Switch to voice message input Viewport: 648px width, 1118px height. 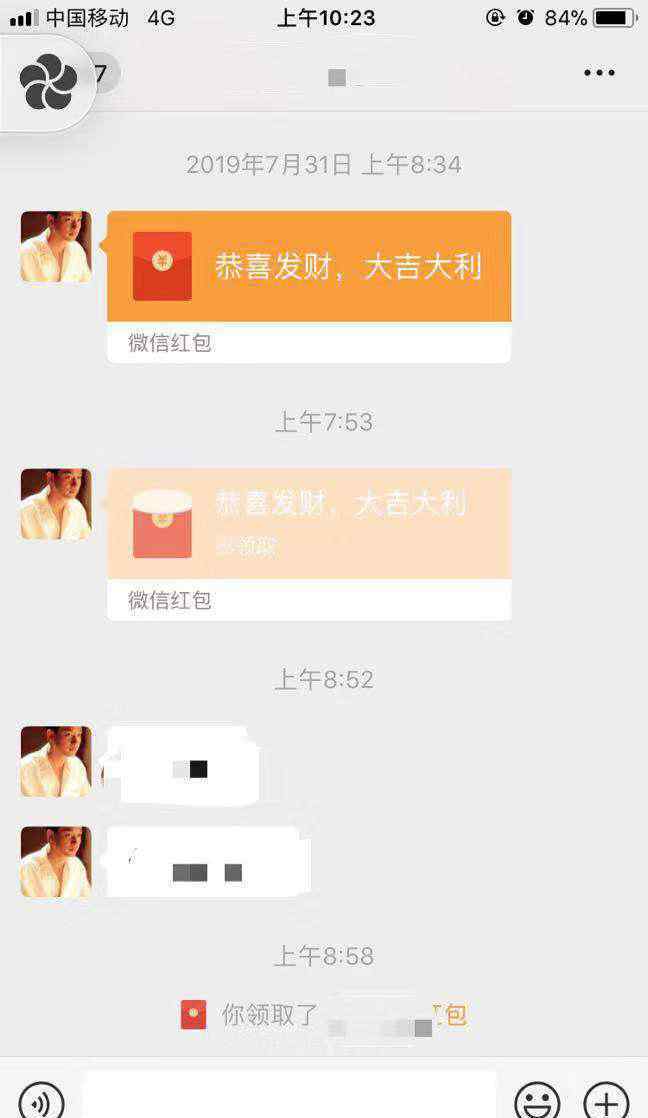(x=41, y=1099)
